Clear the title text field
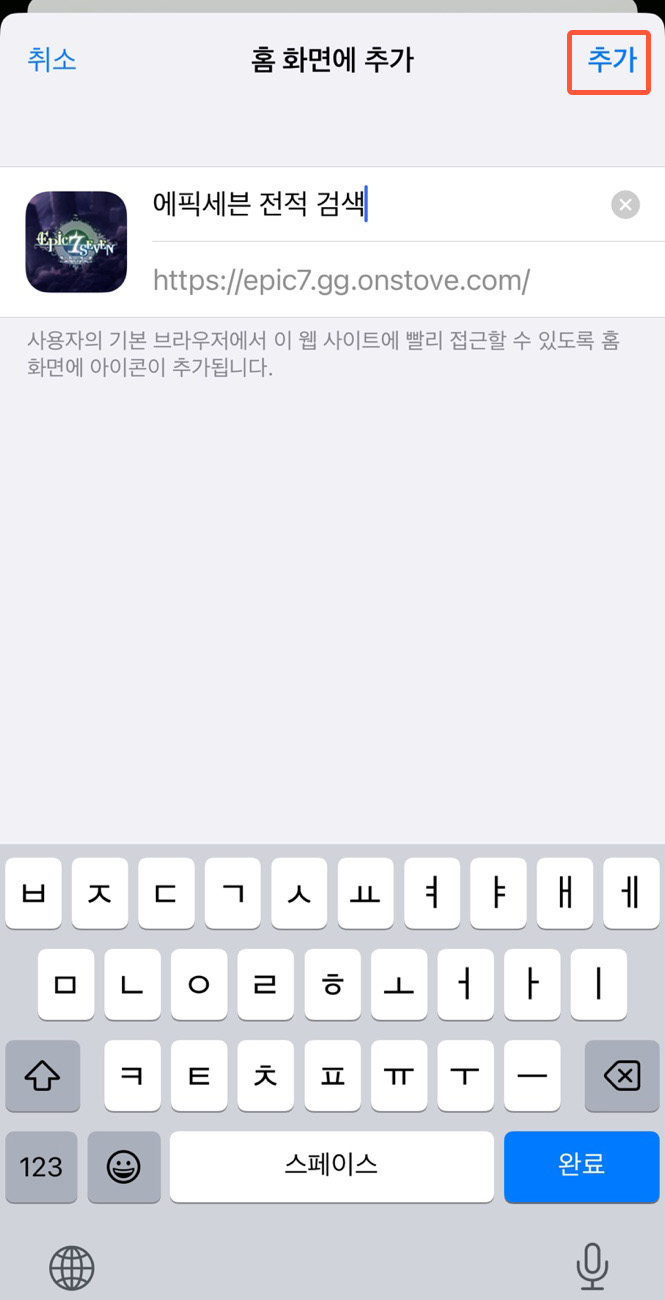Screen dimensions: 665x1300 (x=625, y=205)
